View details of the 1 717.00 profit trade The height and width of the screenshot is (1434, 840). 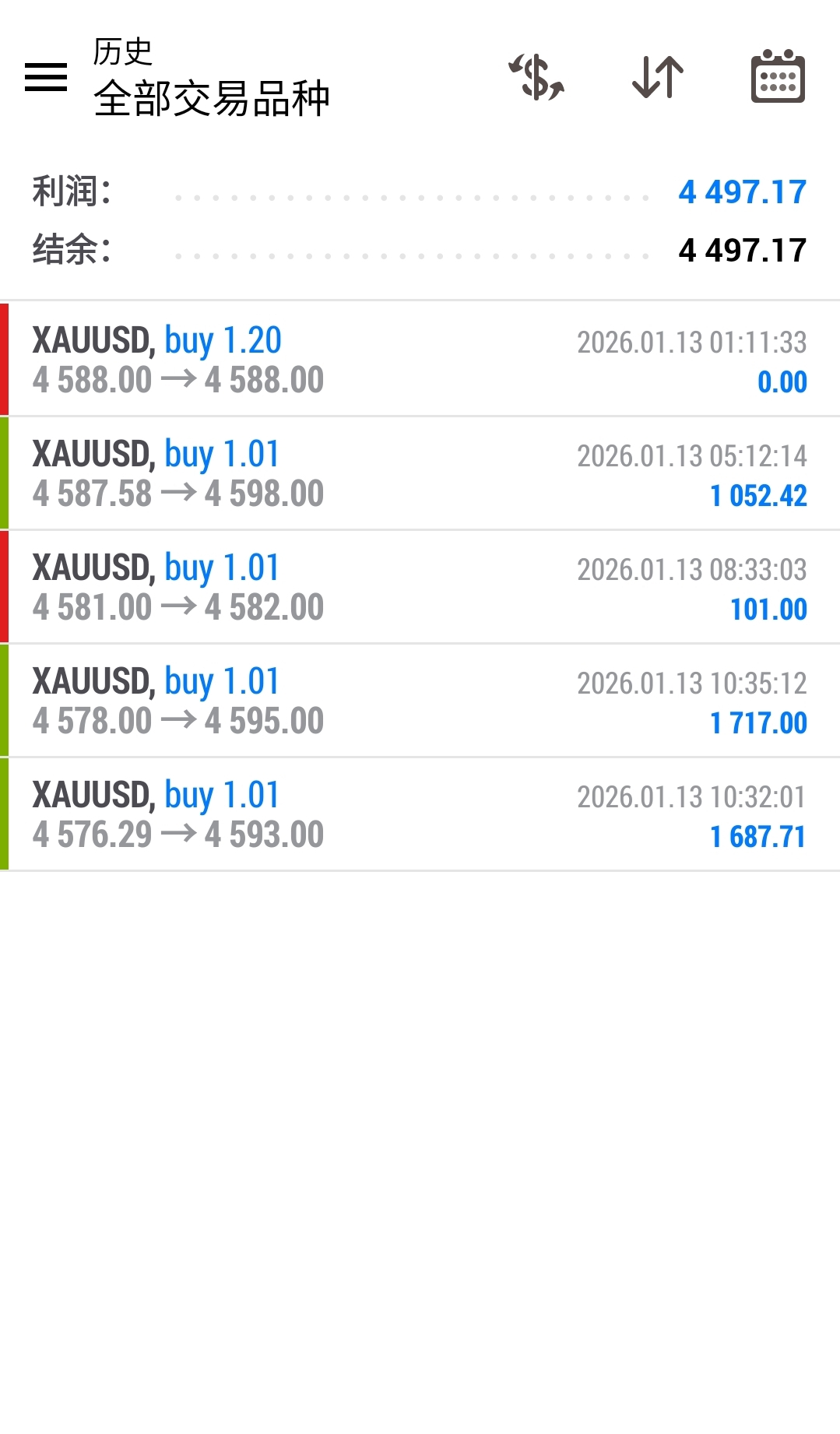pos(420,700)
